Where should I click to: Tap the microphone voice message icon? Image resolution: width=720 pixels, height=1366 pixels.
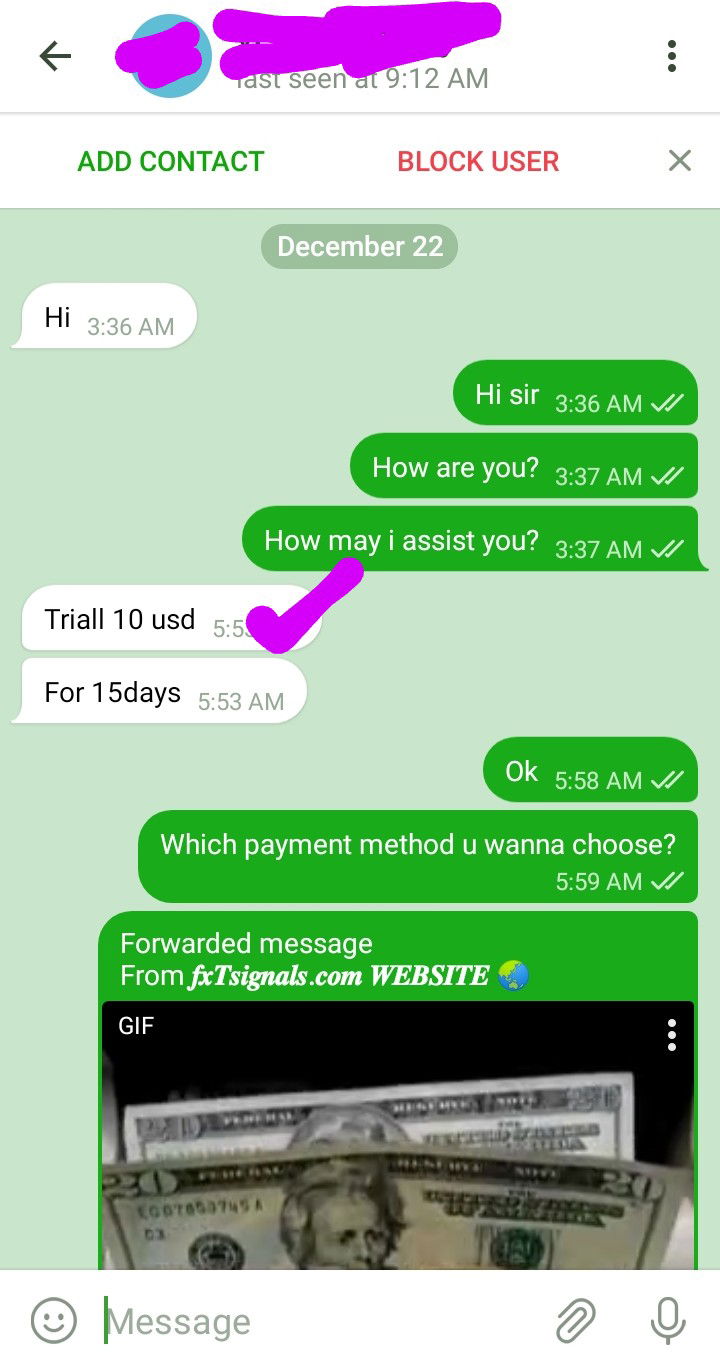pyautogui.click(x=667, y=1321)
